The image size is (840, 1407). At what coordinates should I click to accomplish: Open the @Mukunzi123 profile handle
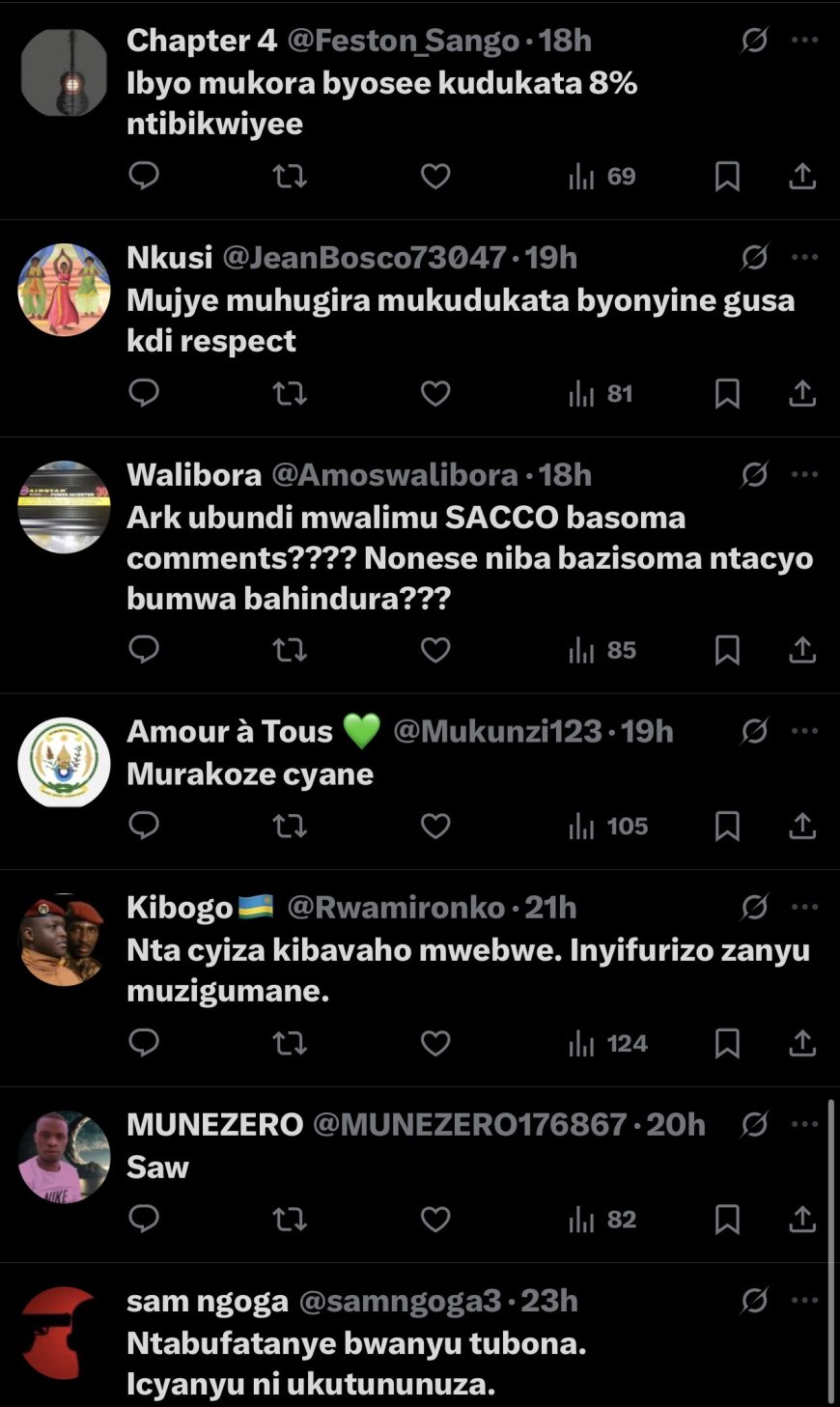click(x=497, y=731)
